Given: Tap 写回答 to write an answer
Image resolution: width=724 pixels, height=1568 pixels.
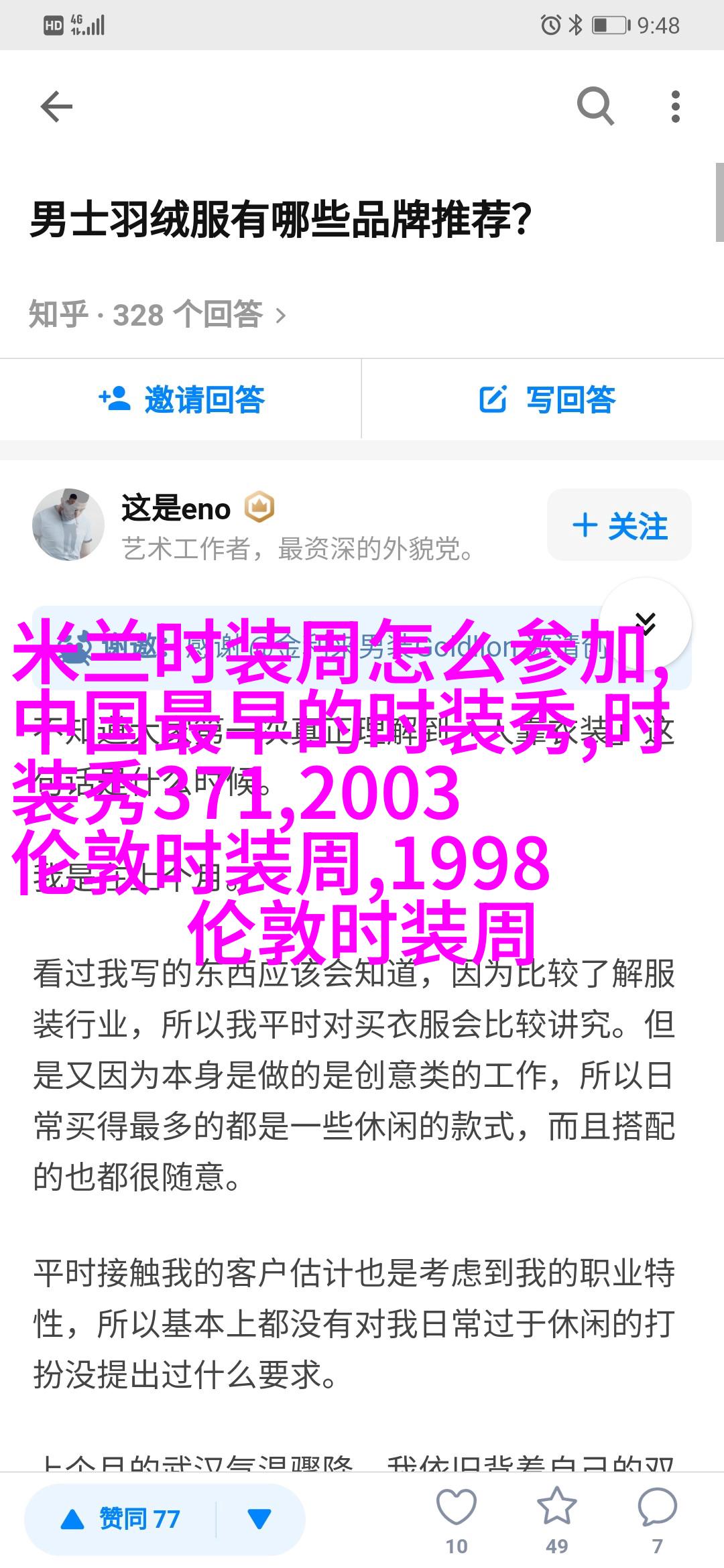Looking at the screenshot, I should (x=547, y=399).
